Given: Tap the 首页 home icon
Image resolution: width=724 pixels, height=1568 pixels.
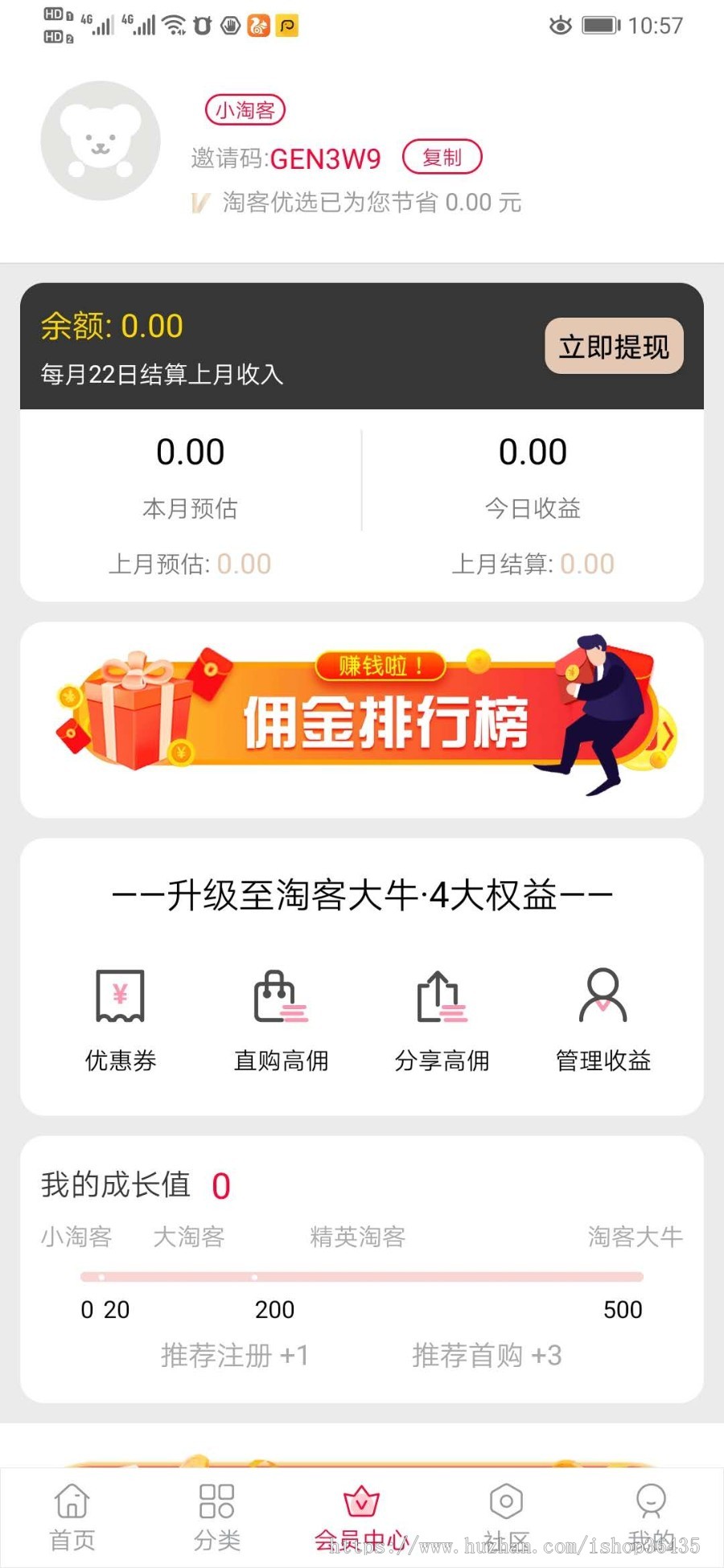Looking at the screenshot, I should coord(71,1502).
